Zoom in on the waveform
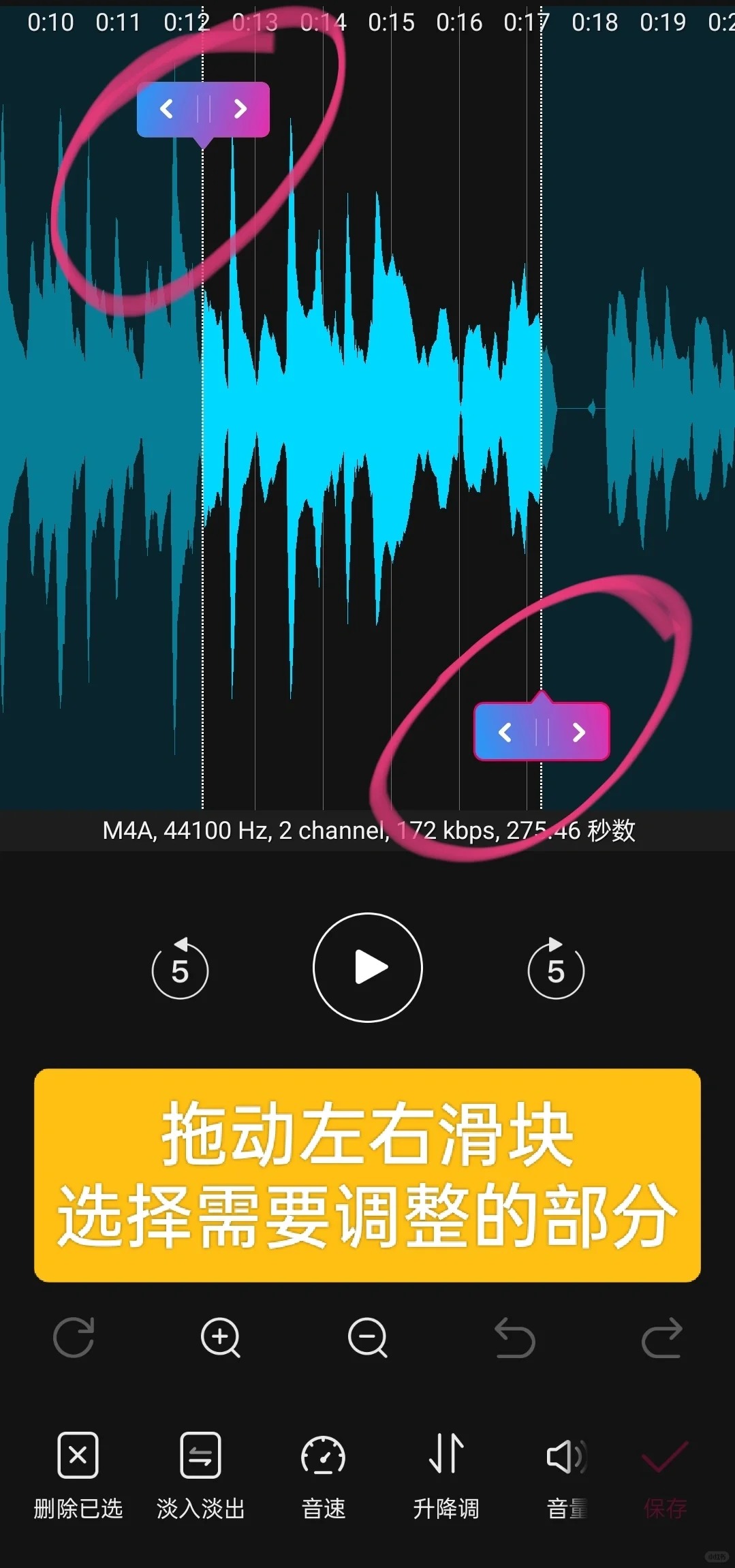 tap(221, 1338)
